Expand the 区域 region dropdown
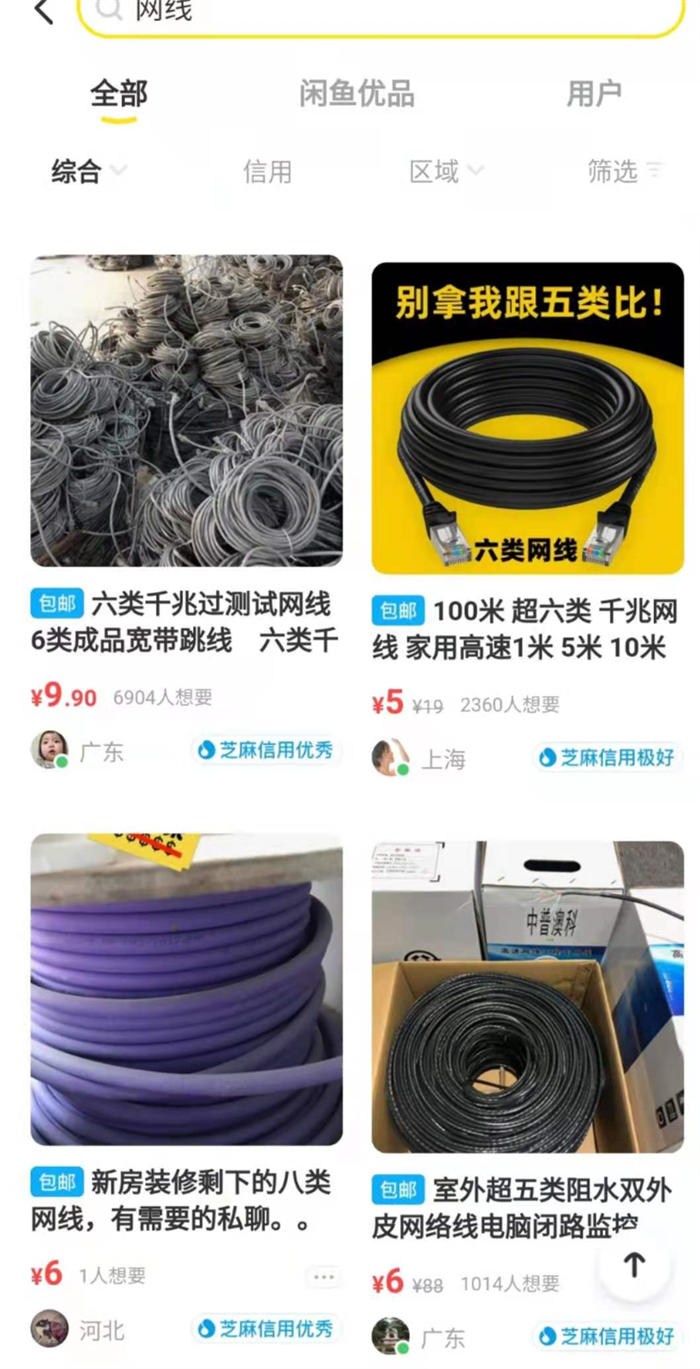This screenshot has height=1369, width=700. click(446, 171)
